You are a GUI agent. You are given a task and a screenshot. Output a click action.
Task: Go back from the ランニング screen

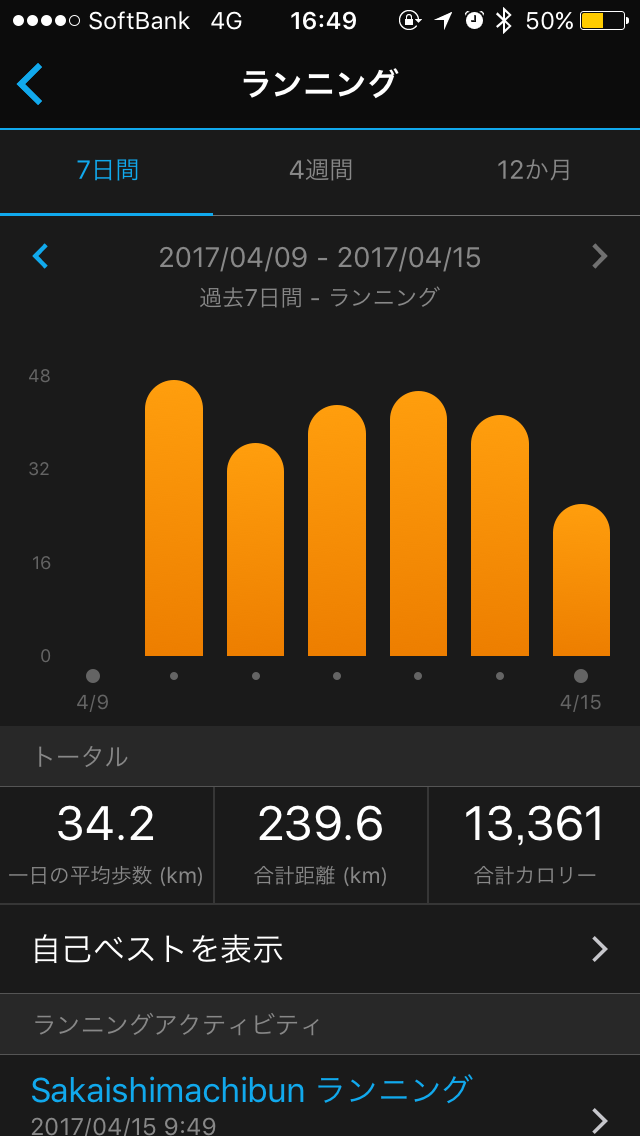click(30, 84)
